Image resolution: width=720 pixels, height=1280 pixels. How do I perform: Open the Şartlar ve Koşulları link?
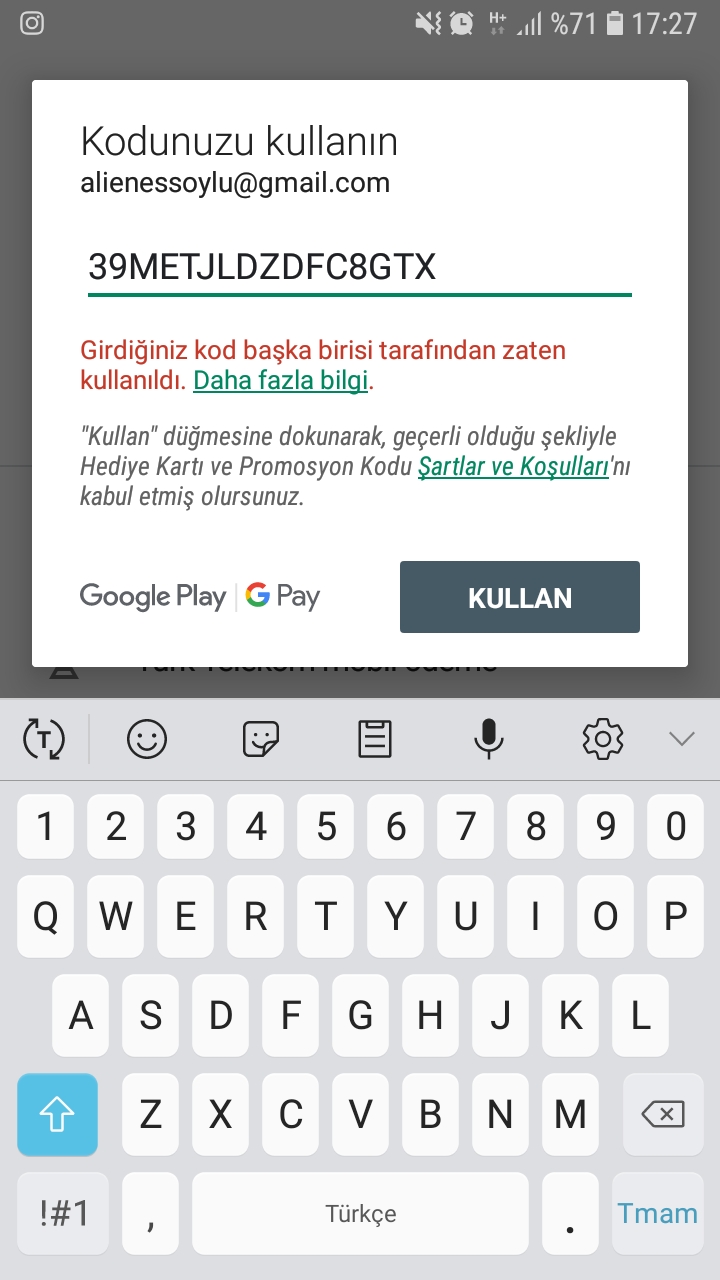[x=514, y=467]
